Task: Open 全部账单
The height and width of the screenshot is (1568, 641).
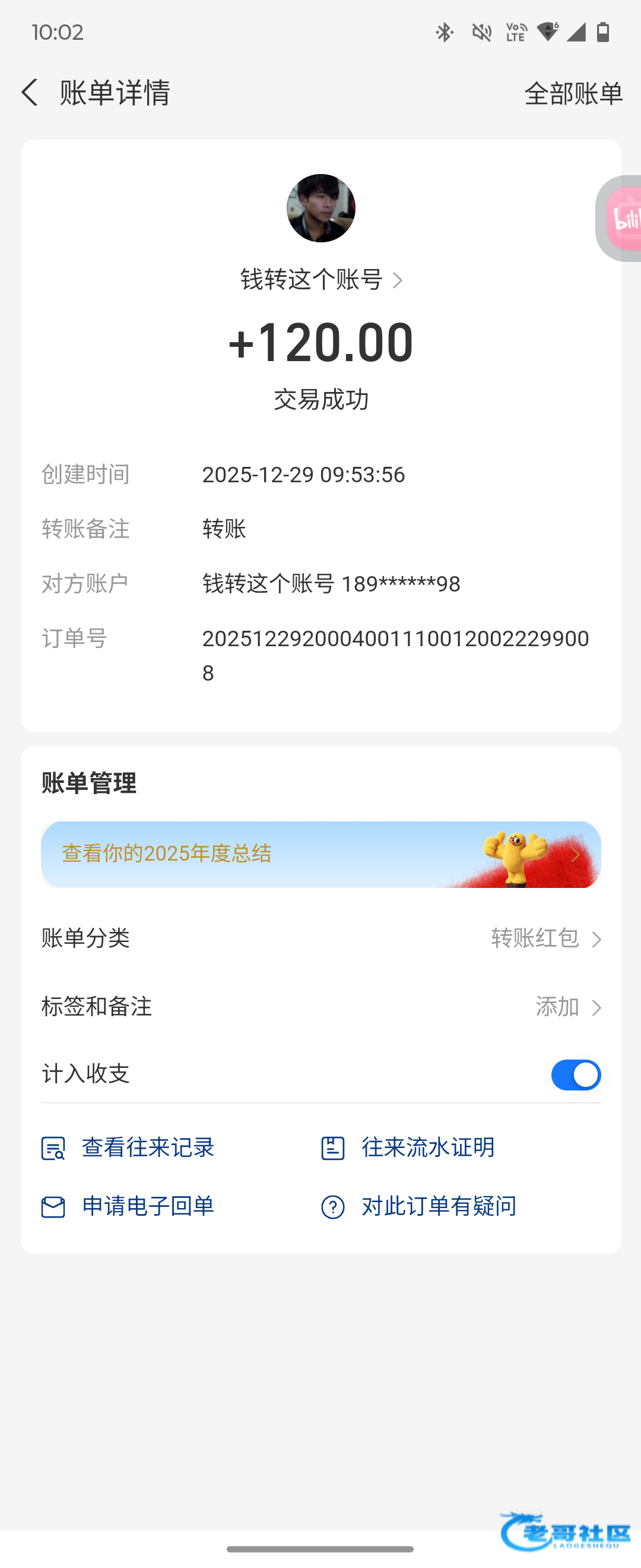Action: point(573,94)
